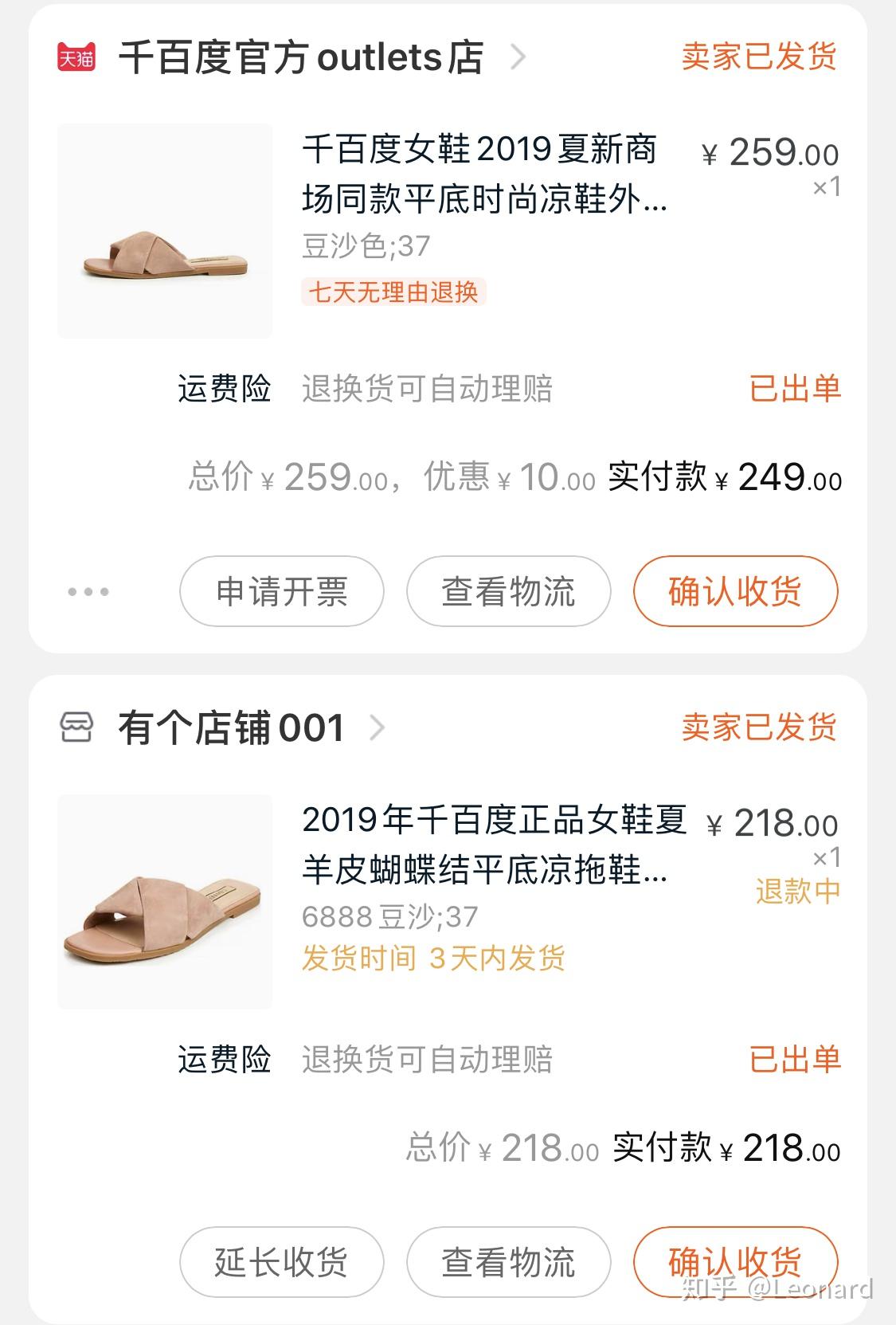Image resolution: width=896 pixels, height=1325 pixels.
Task: Tap 延长收货 to extend receipt time
Action: coord(282,1263)
